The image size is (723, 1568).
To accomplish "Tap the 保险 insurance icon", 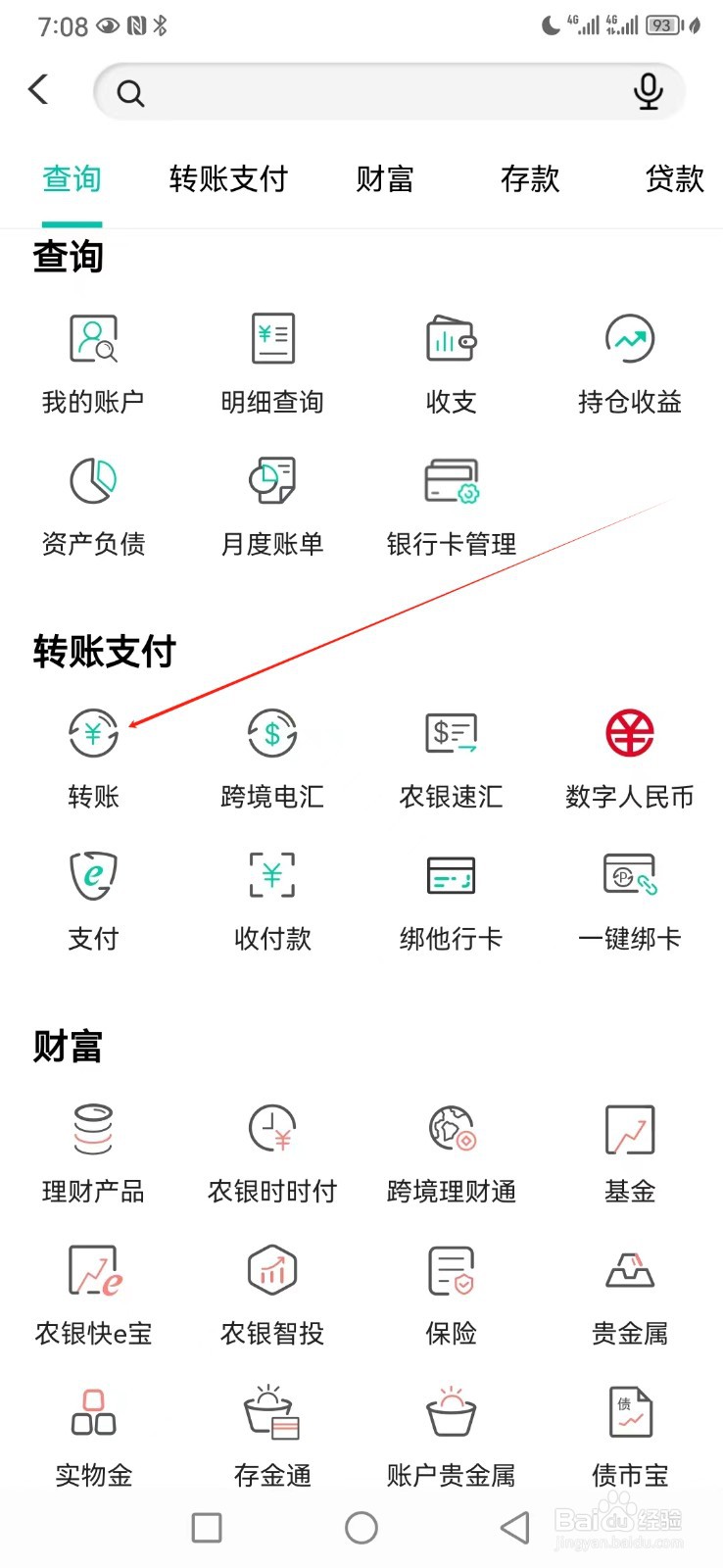I will click(451, 1289).
